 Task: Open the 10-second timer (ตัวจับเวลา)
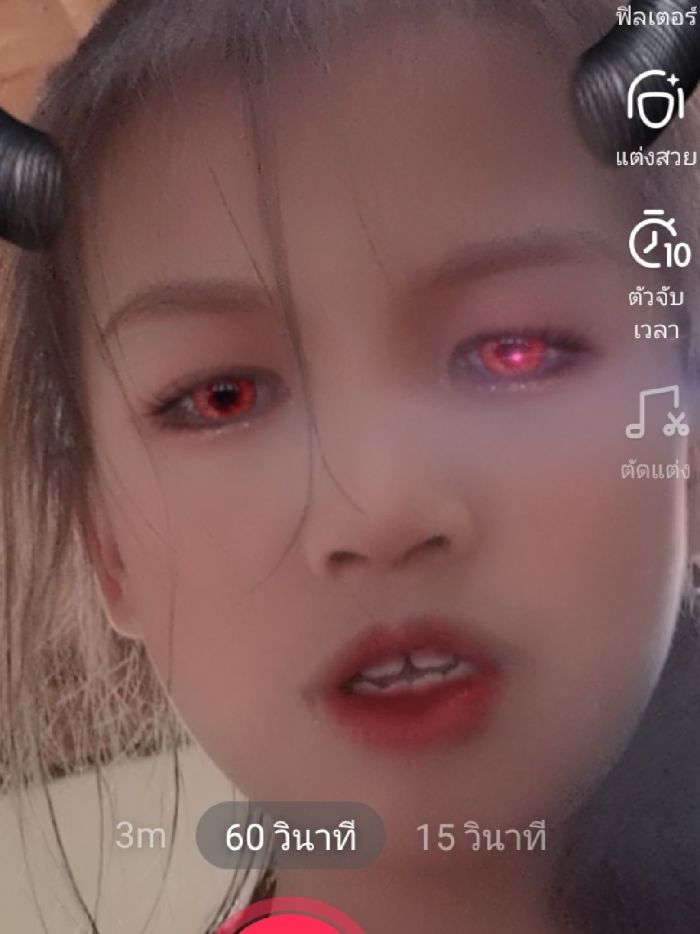656,240
